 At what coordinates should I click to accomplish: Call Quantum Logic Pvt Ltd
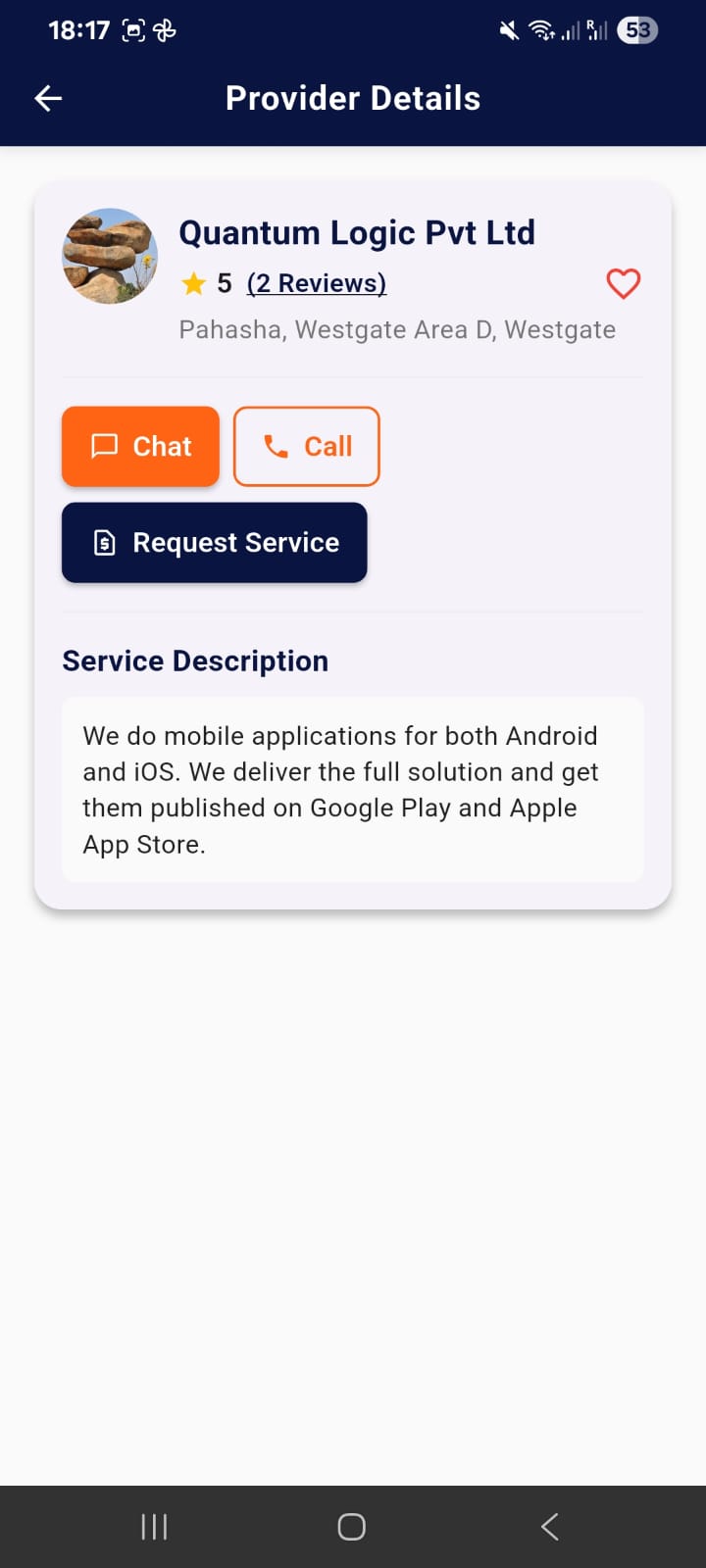306,447
